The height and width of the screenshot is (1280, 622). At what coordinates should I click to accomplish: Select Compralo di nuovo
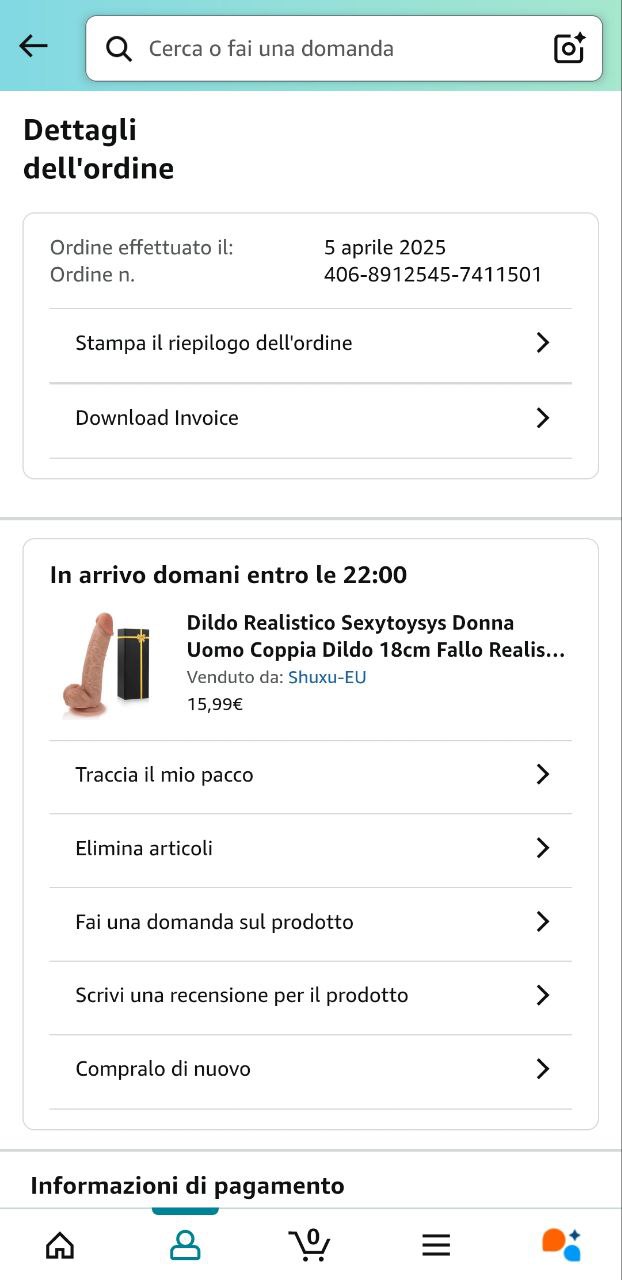point(310,1069)
